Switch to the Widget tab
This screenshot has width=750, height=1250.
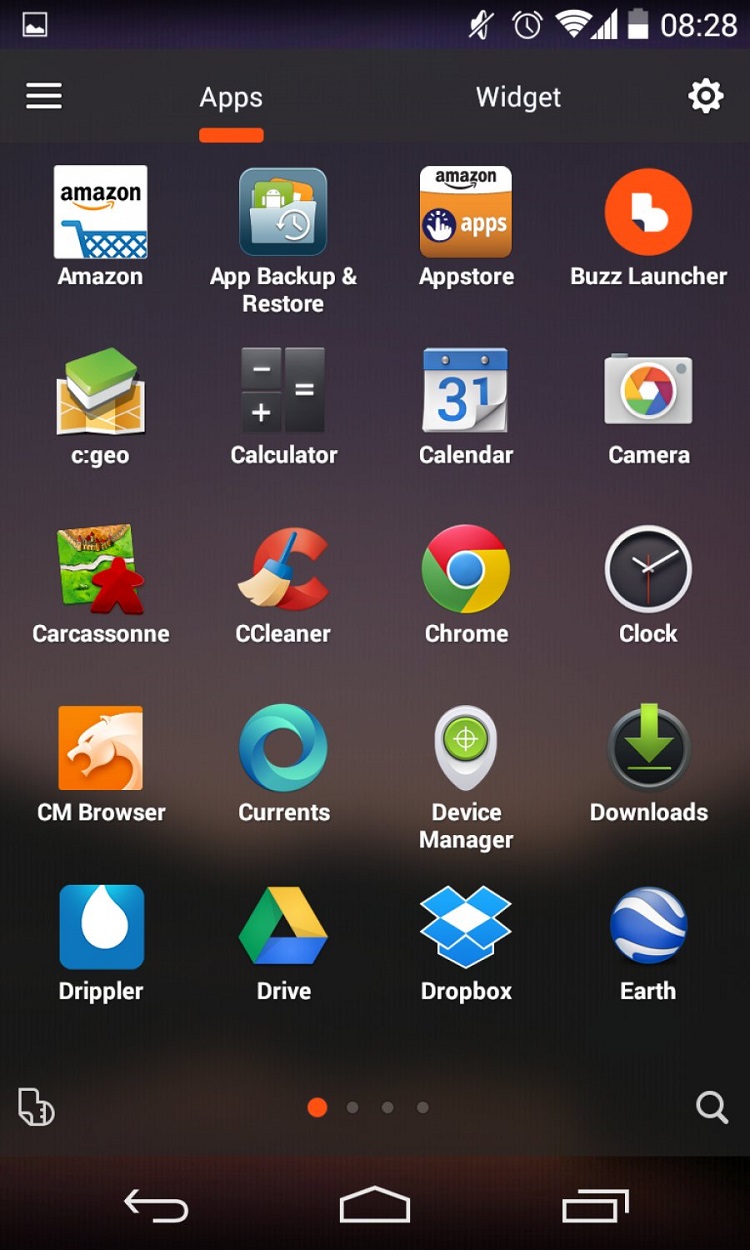point(518,97)
